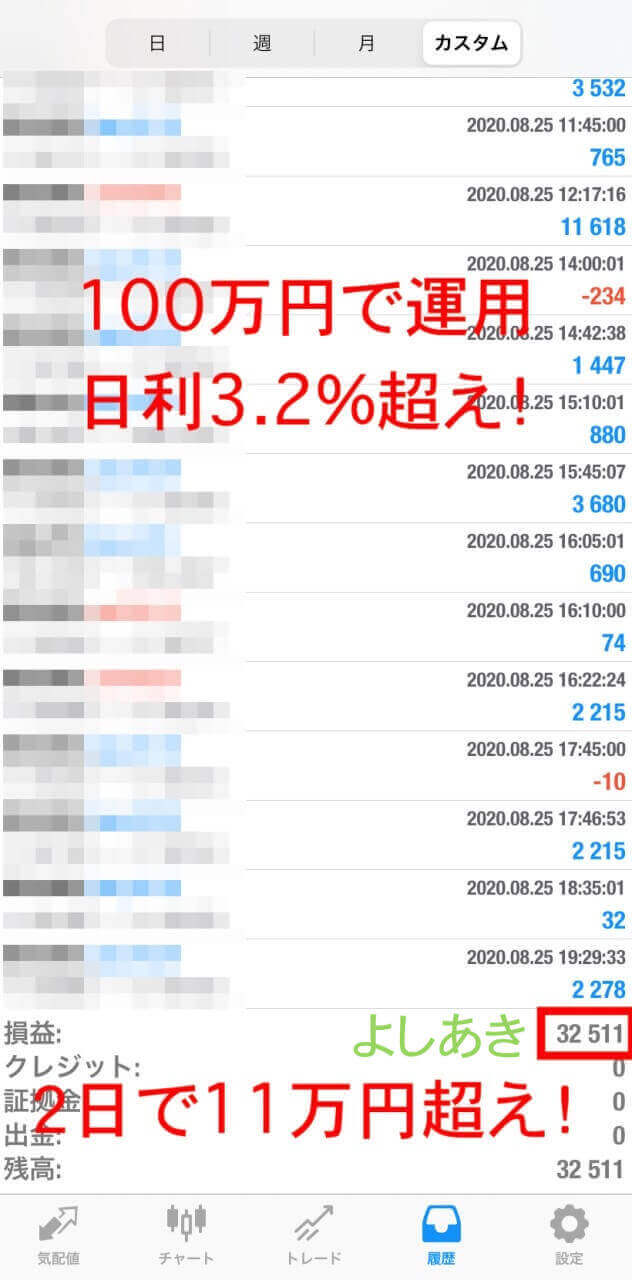Expand the trade closed at 15:45:07

[316, 488]
